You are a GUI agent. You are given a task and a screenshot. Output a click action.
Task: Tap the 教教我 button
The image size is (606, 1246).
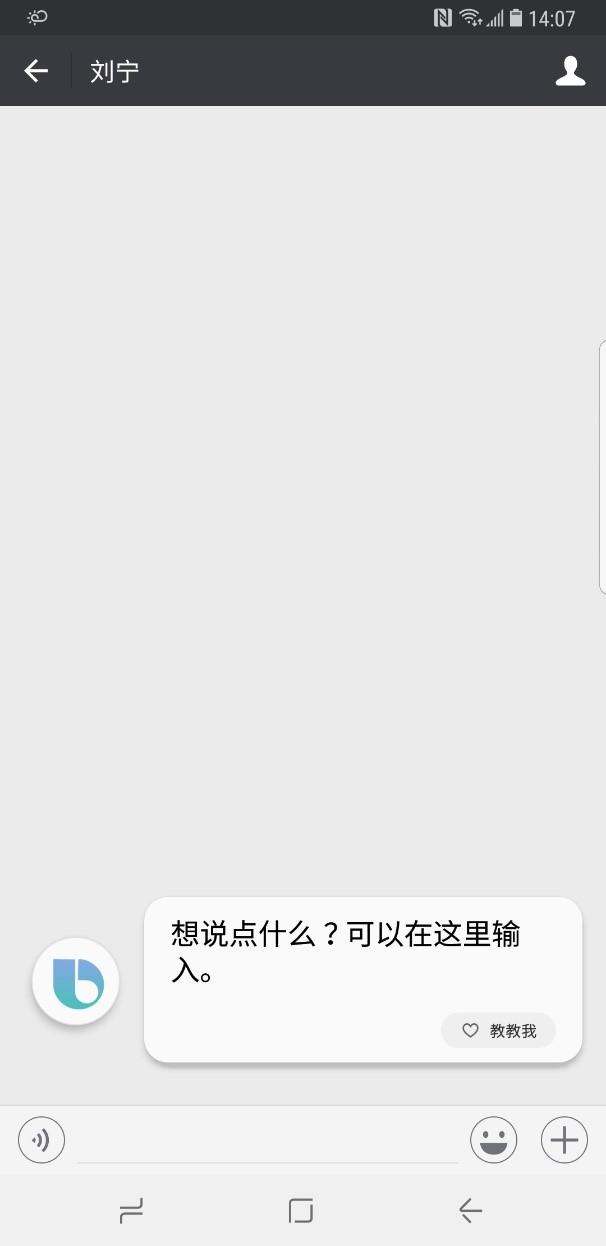pyautogui.click(x=498, y=1031)
